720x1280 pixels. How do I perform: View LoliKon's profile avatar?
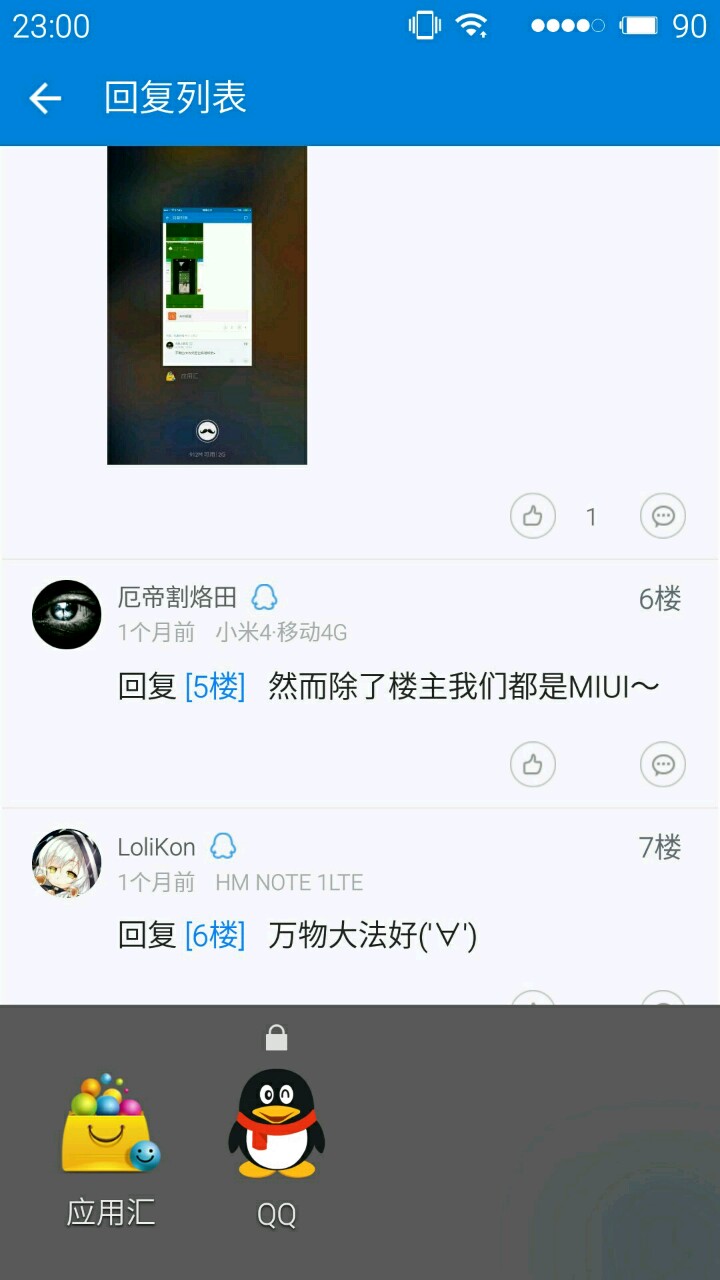tap(67, 863)
